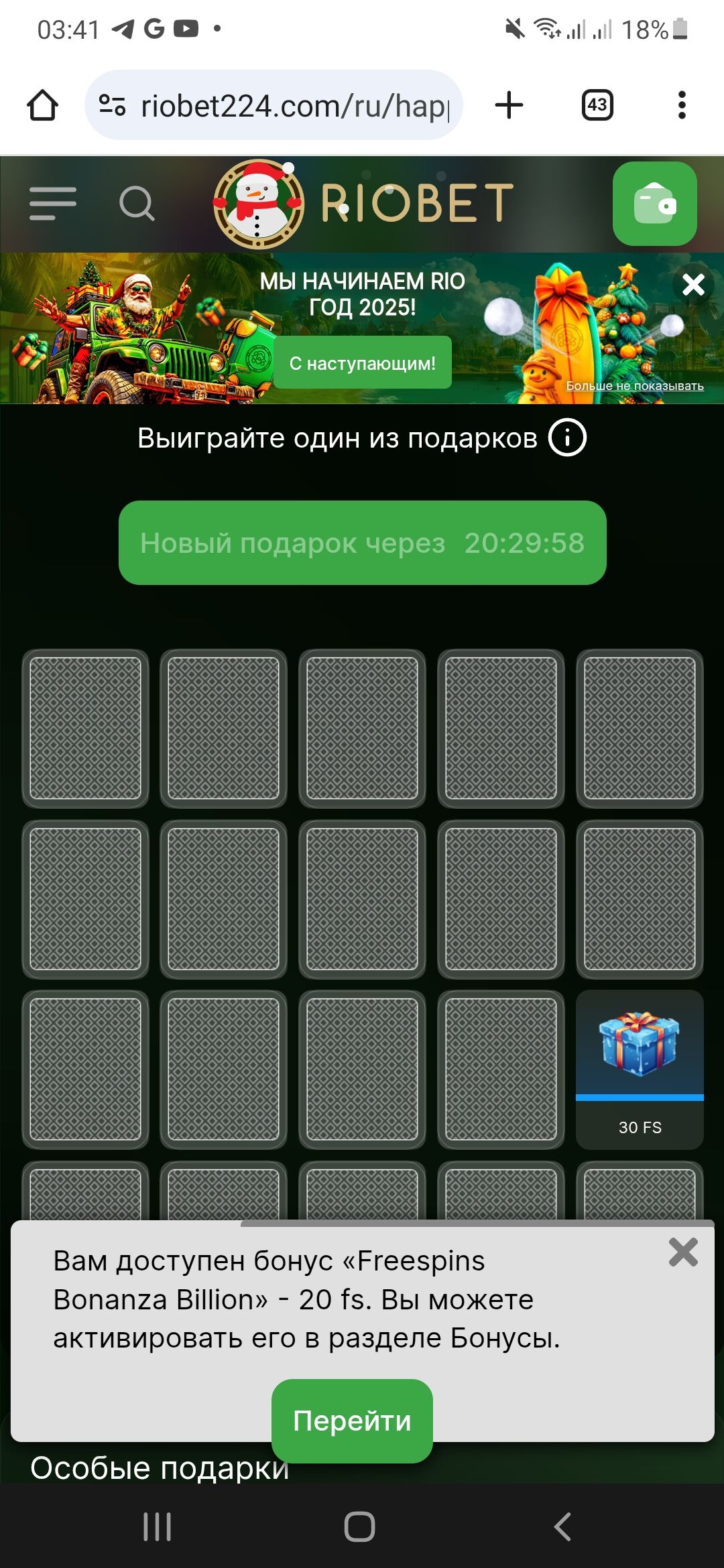Dismiss the Freespins bonus notification
The height and width of the screenshot is (1568, 724).
tap(683, 1252)
